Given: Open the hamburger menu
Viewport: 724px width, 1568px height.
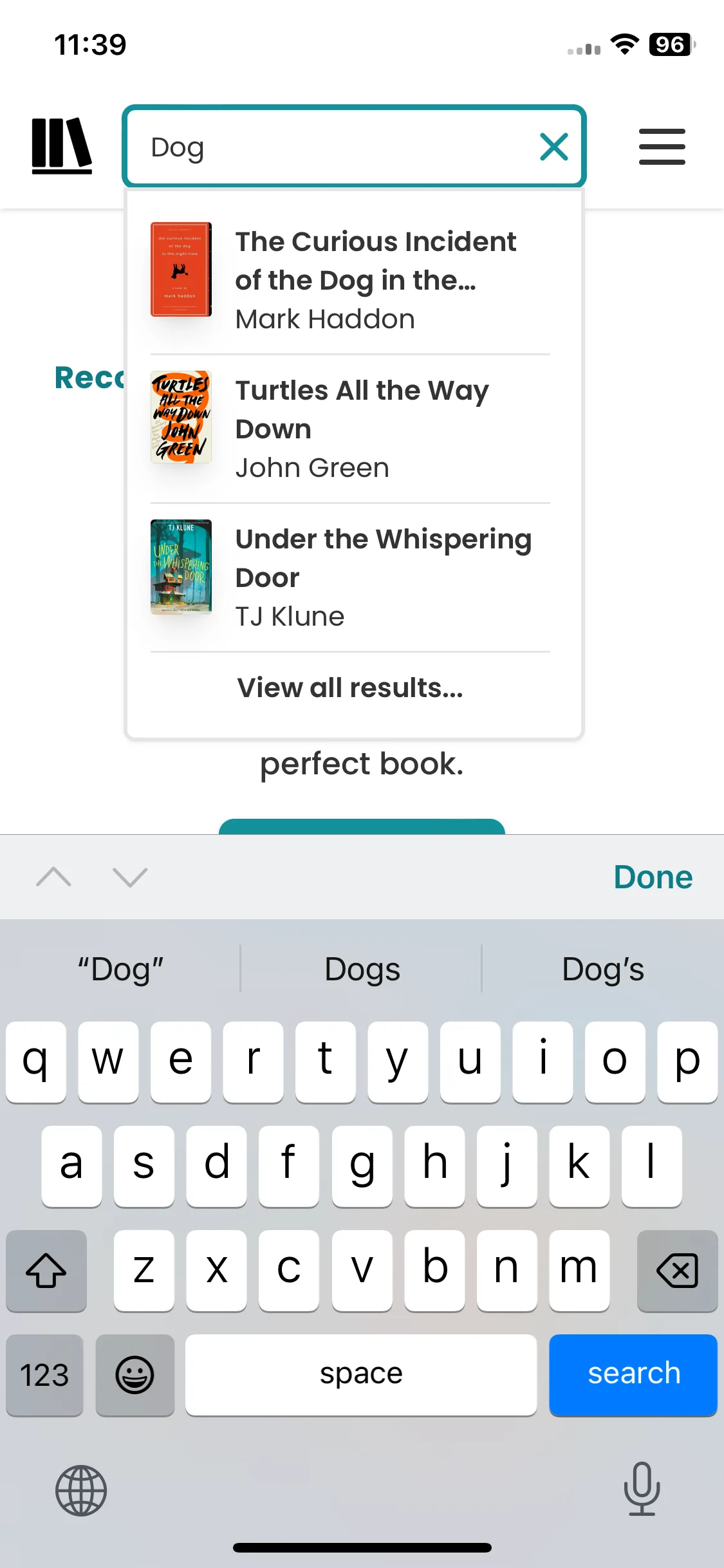Looking at the screenshot, I should [x=662, y=147].
